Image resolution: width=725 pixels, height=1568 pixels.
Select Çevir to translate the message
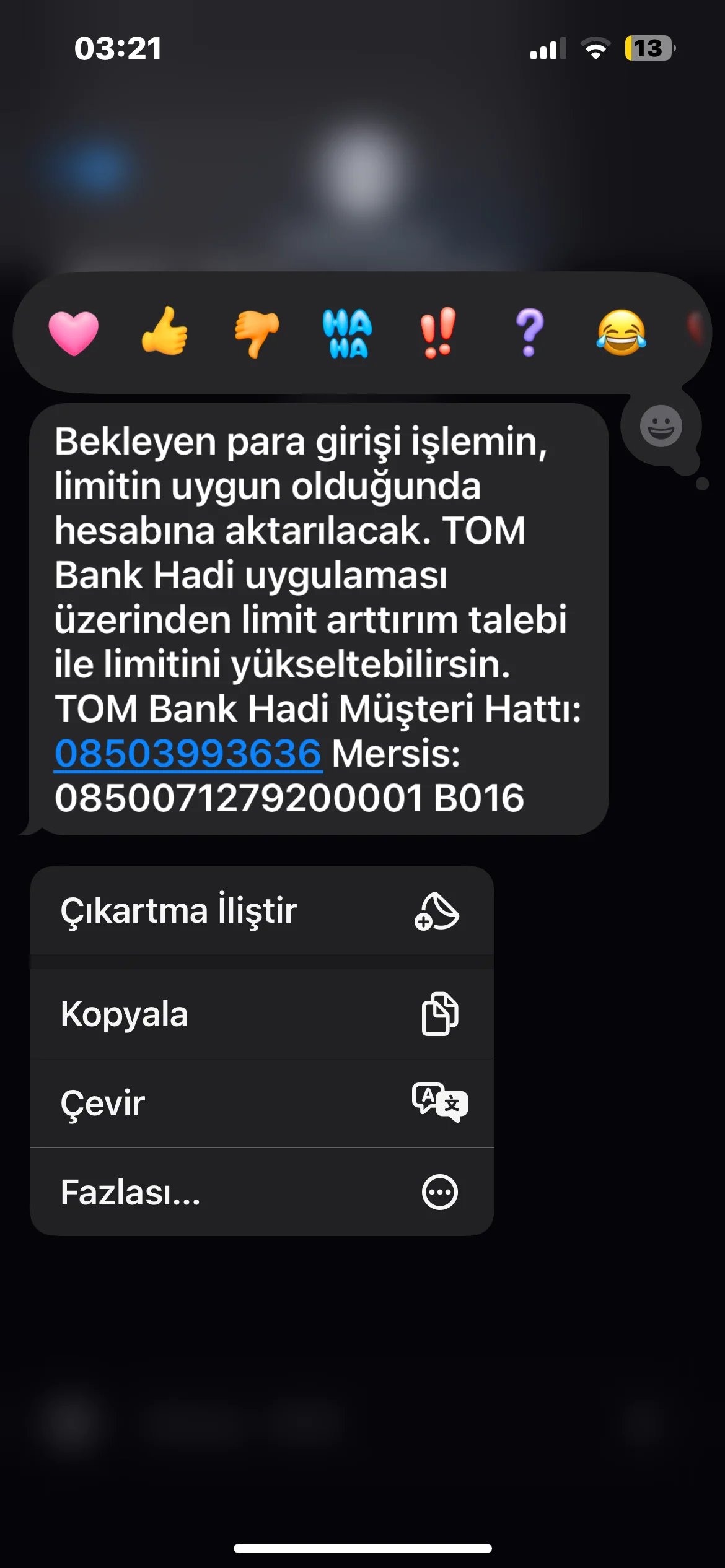[x=261, y=1103]
